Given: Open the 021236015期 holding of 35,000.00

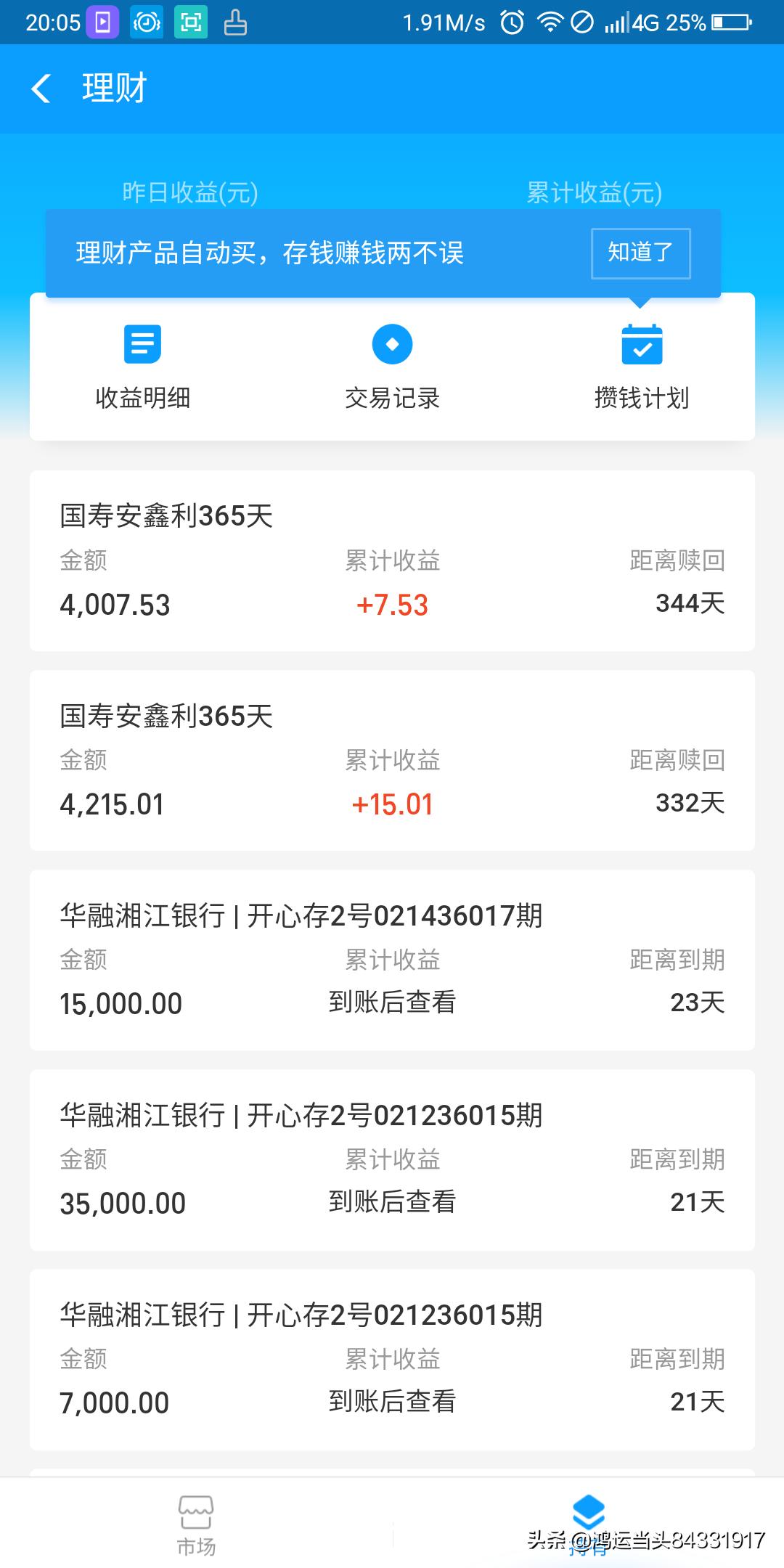Looking at the screenshot, I should click(392, 1159).
